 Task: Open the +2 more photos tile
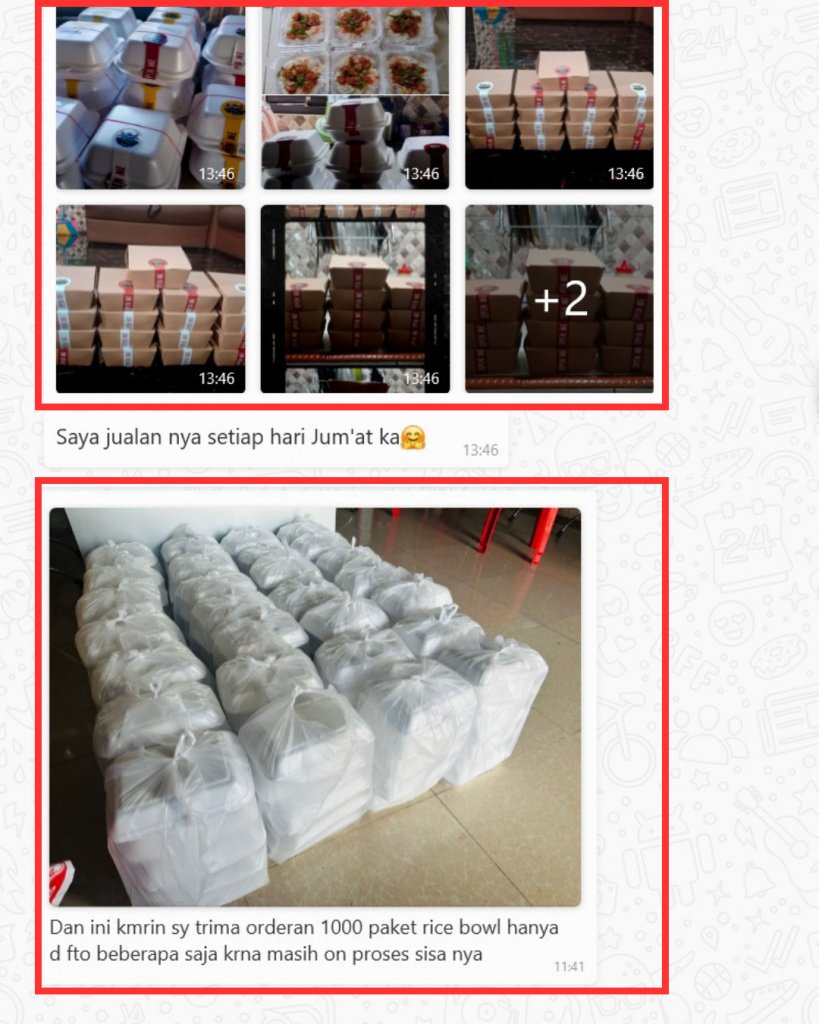(559, 298)
